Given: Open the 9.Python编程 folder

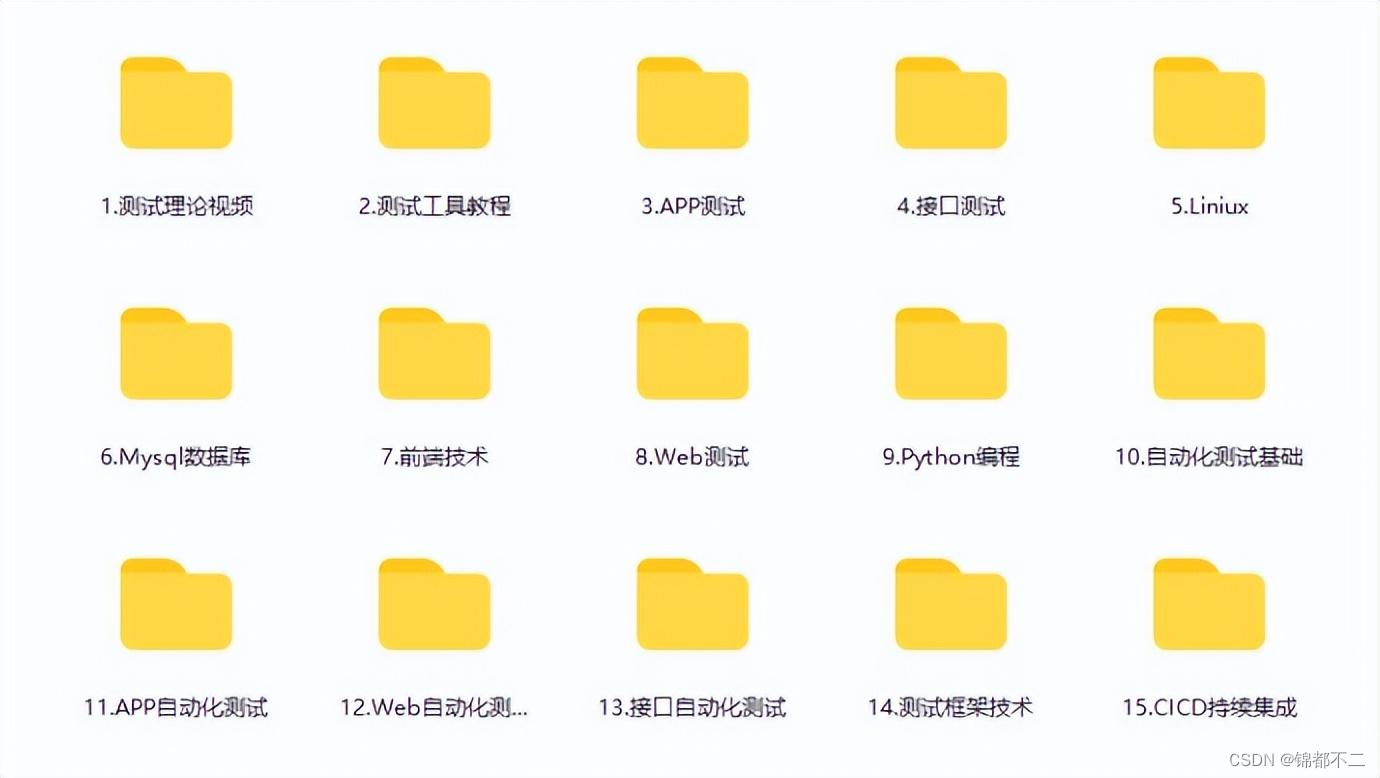Looking at the screenshot, I should 950,355.
